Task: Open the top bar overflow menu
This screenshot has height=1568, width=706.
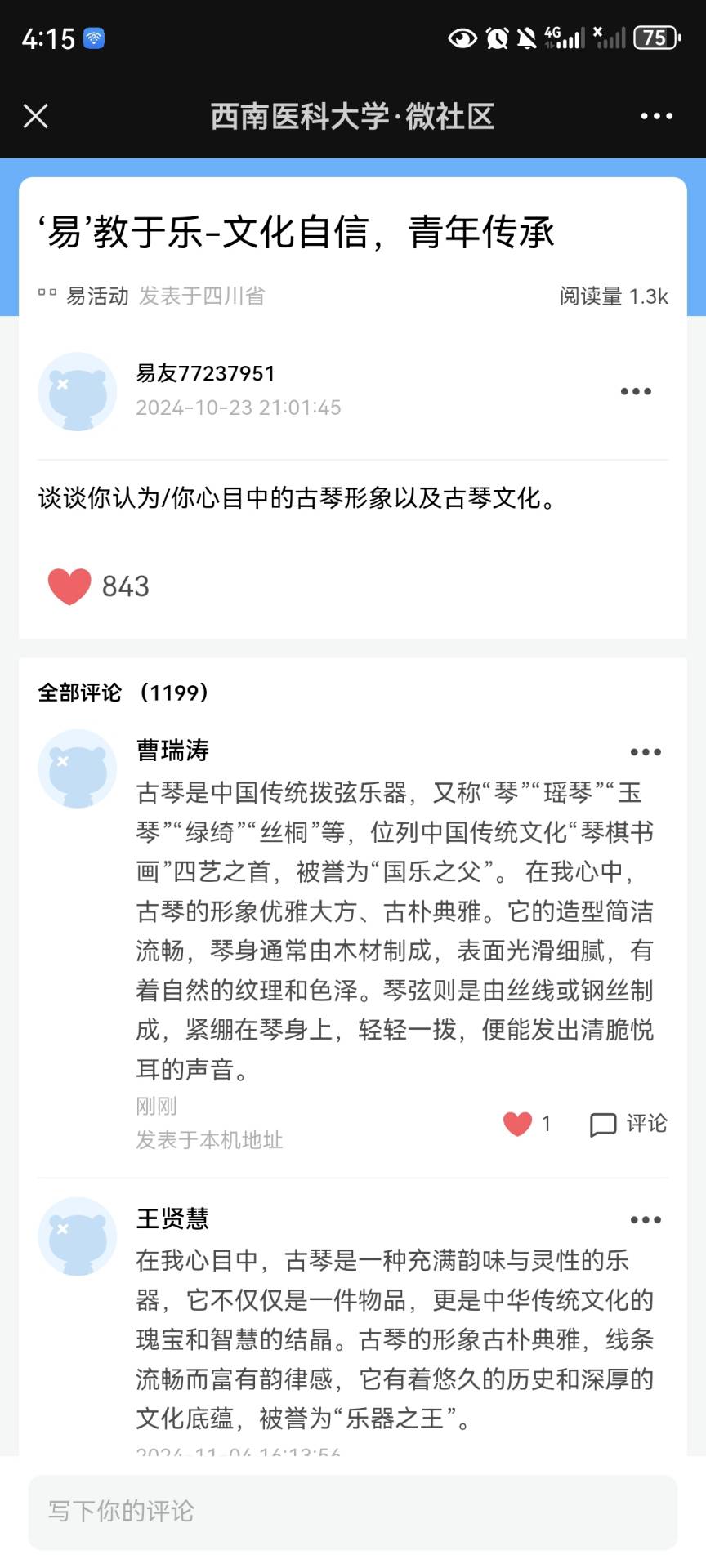Action: (656, 116)
